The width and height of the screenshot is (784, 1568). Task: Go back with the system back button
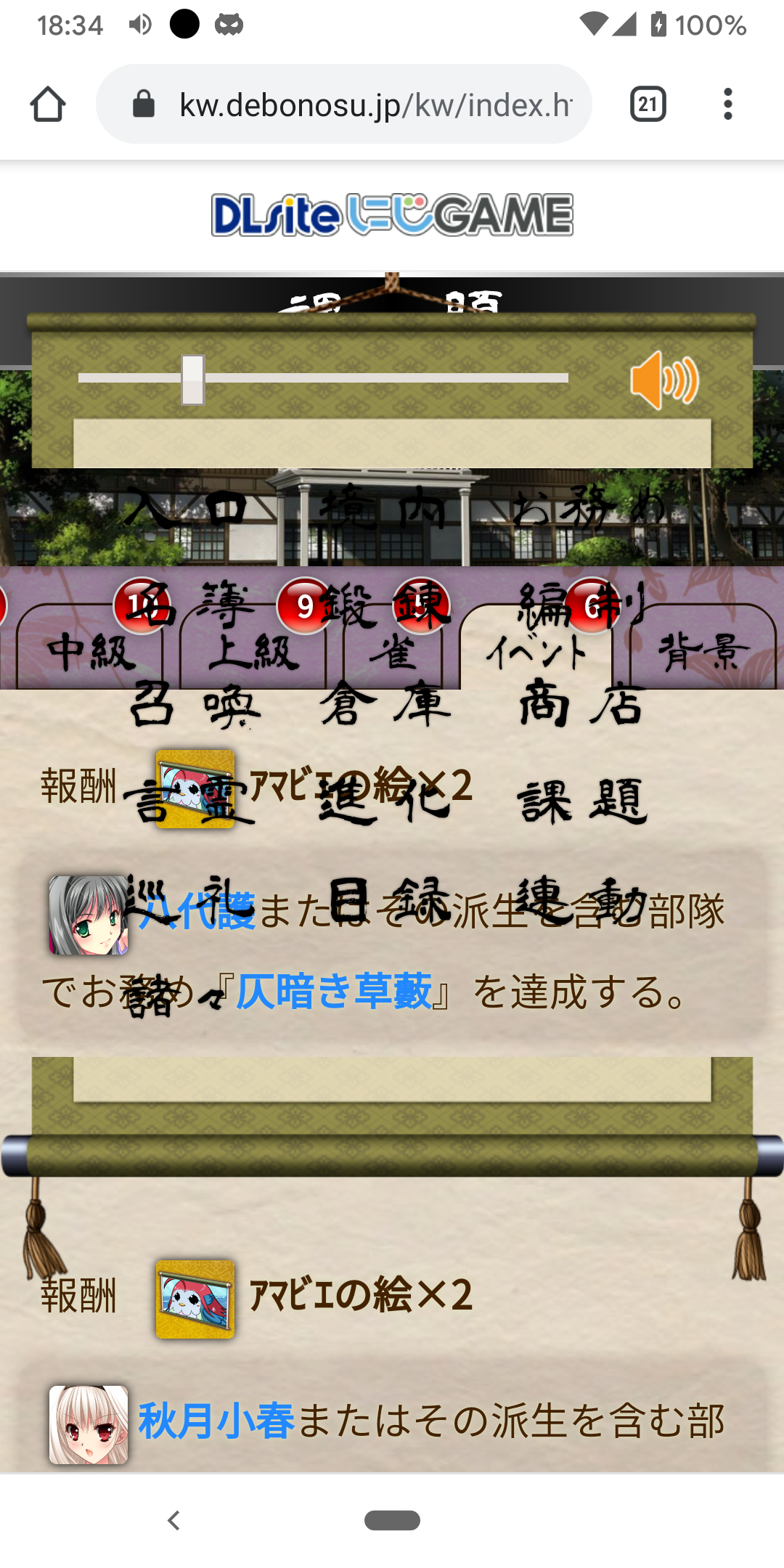click(x=173, y=1520)
